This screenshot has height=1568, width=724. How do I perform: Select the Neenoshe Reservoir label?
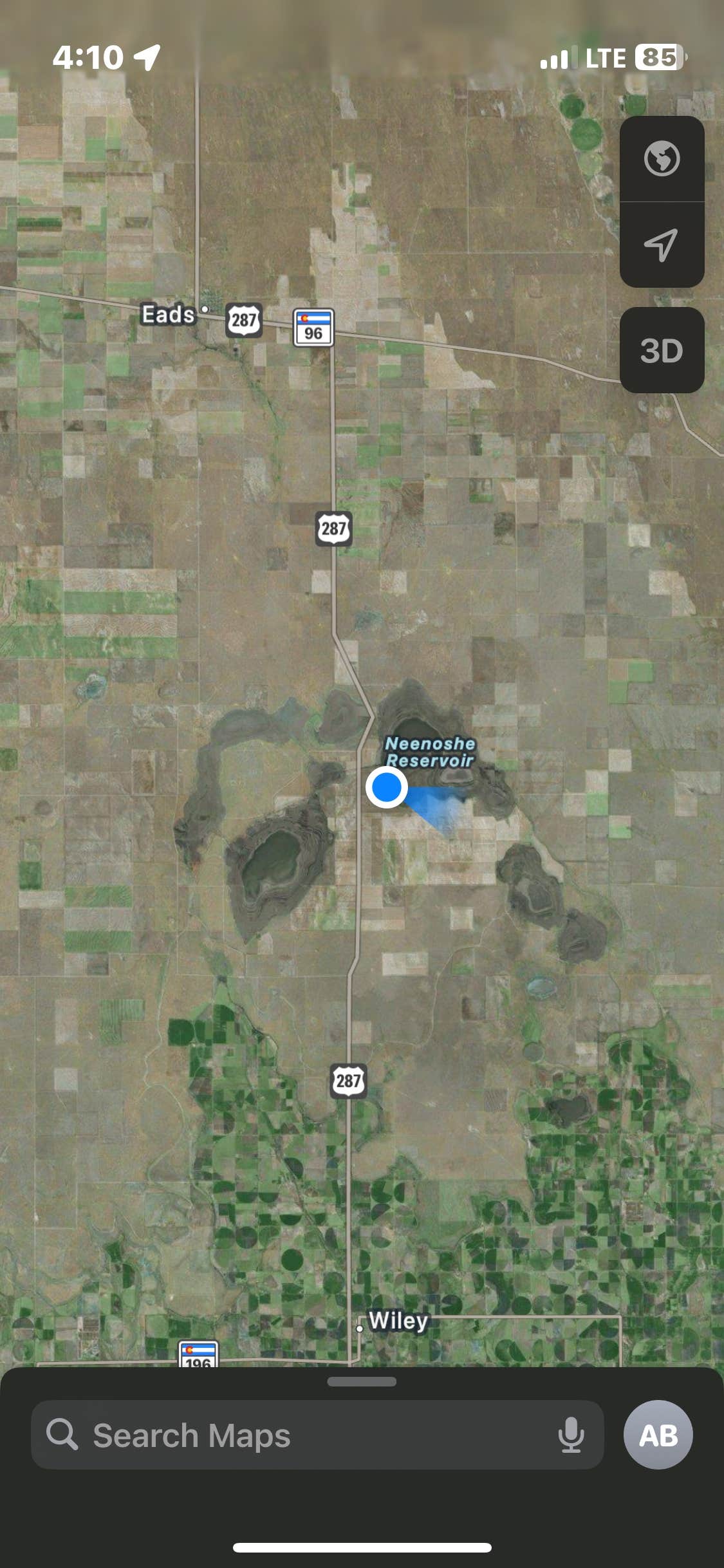(x=430, y=752)
